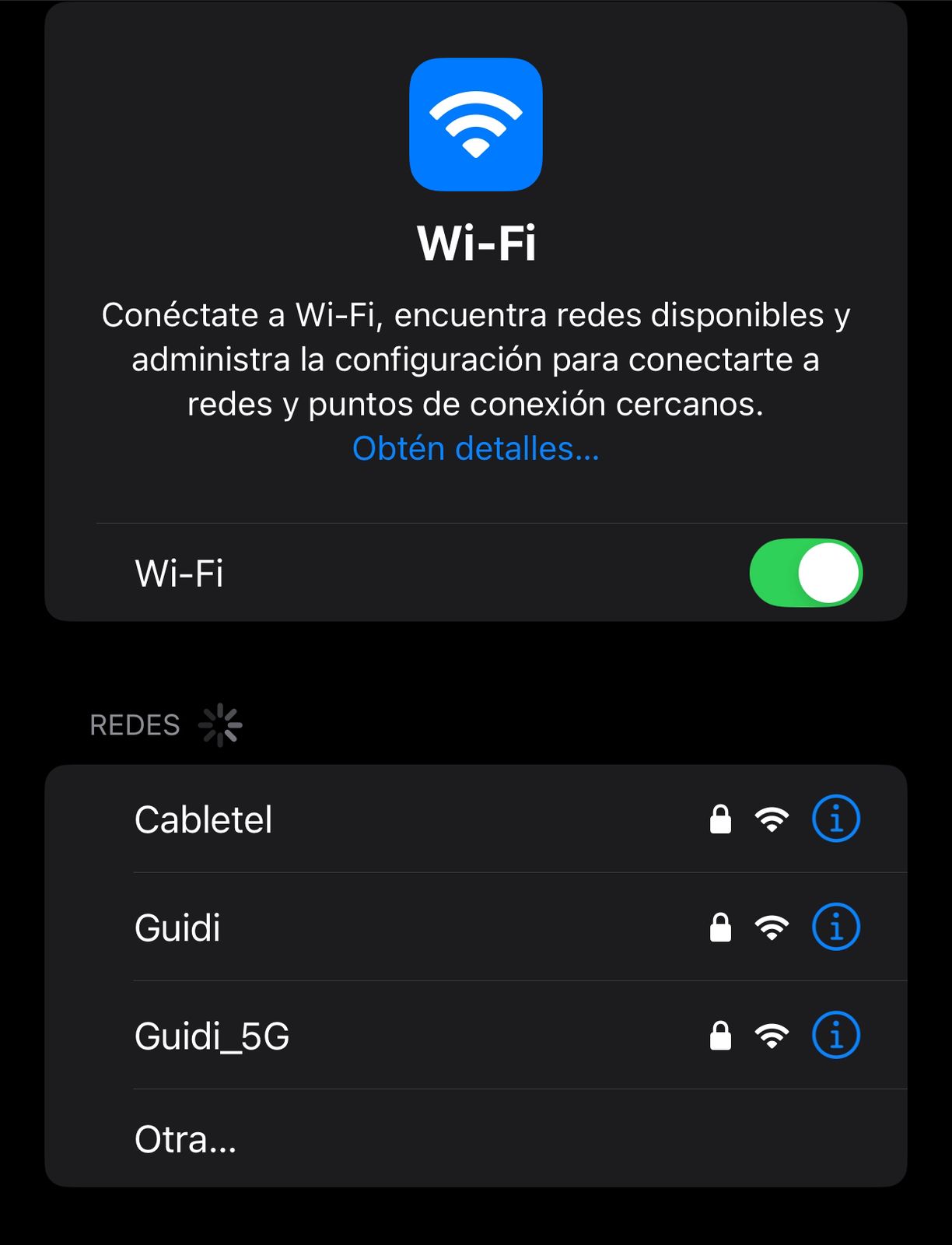Join the Guidi network
The width and height of the screenshot is (952, 1245).
177,928
